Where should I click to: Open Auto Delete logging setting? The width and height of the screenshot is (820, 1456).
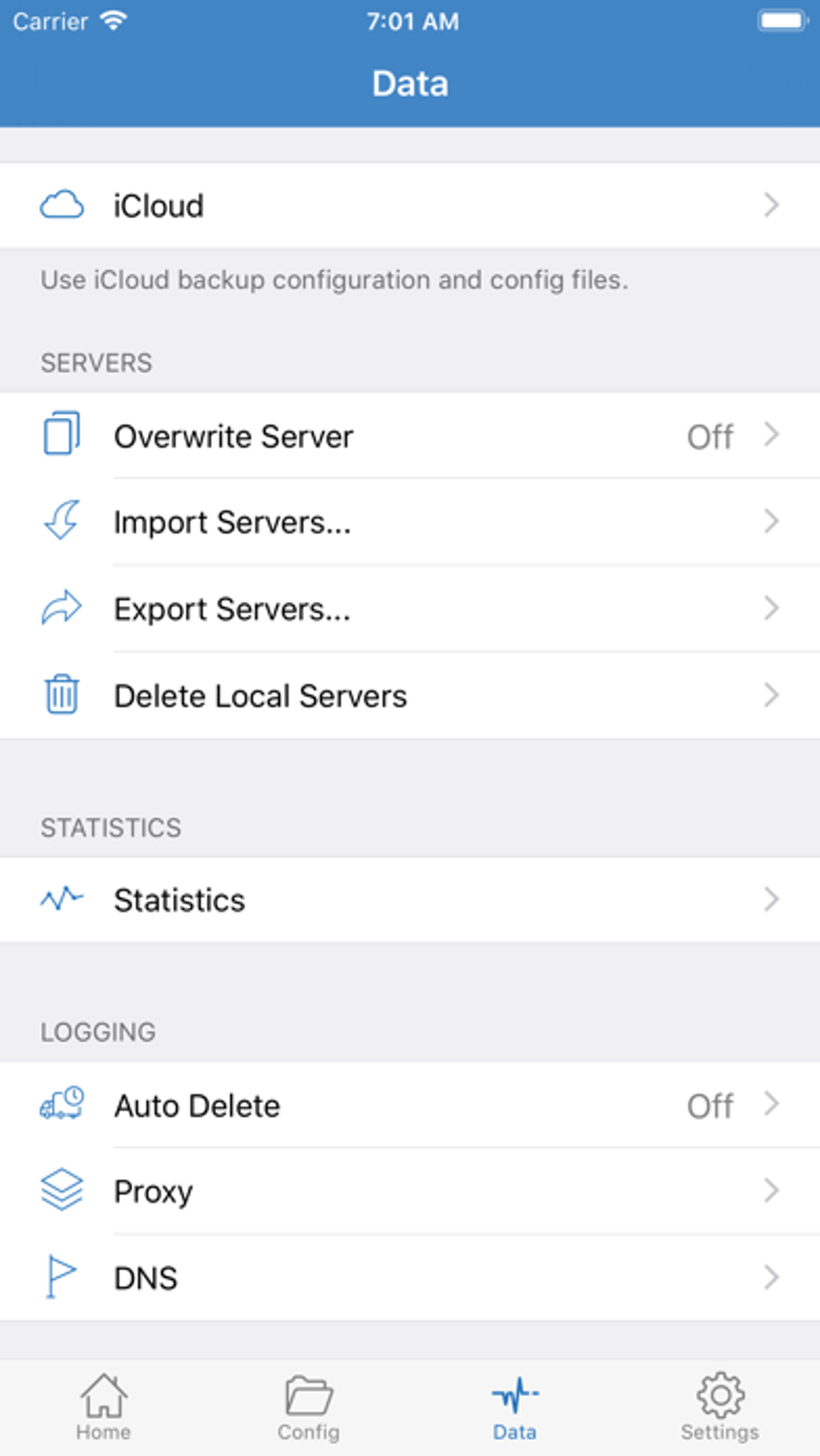pos(408,1105)
